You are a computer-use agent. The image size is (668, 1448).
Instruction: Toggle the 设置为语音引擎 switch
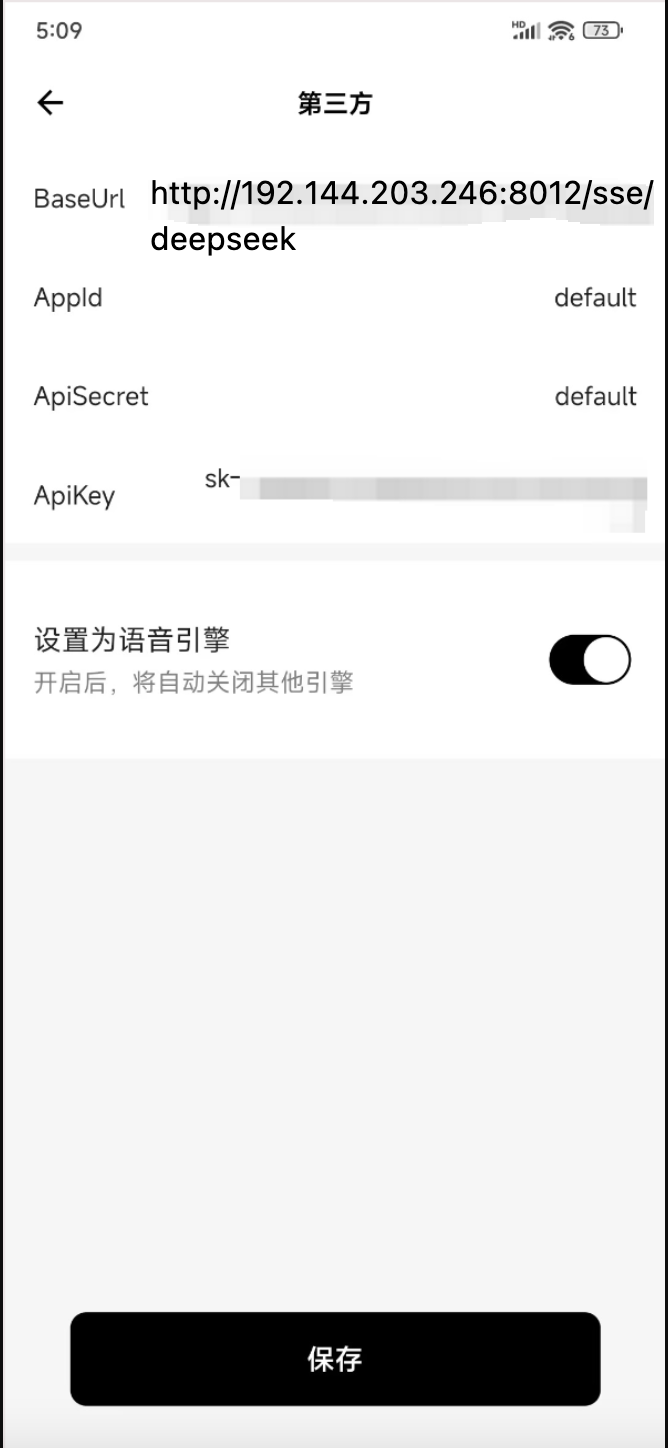pos(589,660)
